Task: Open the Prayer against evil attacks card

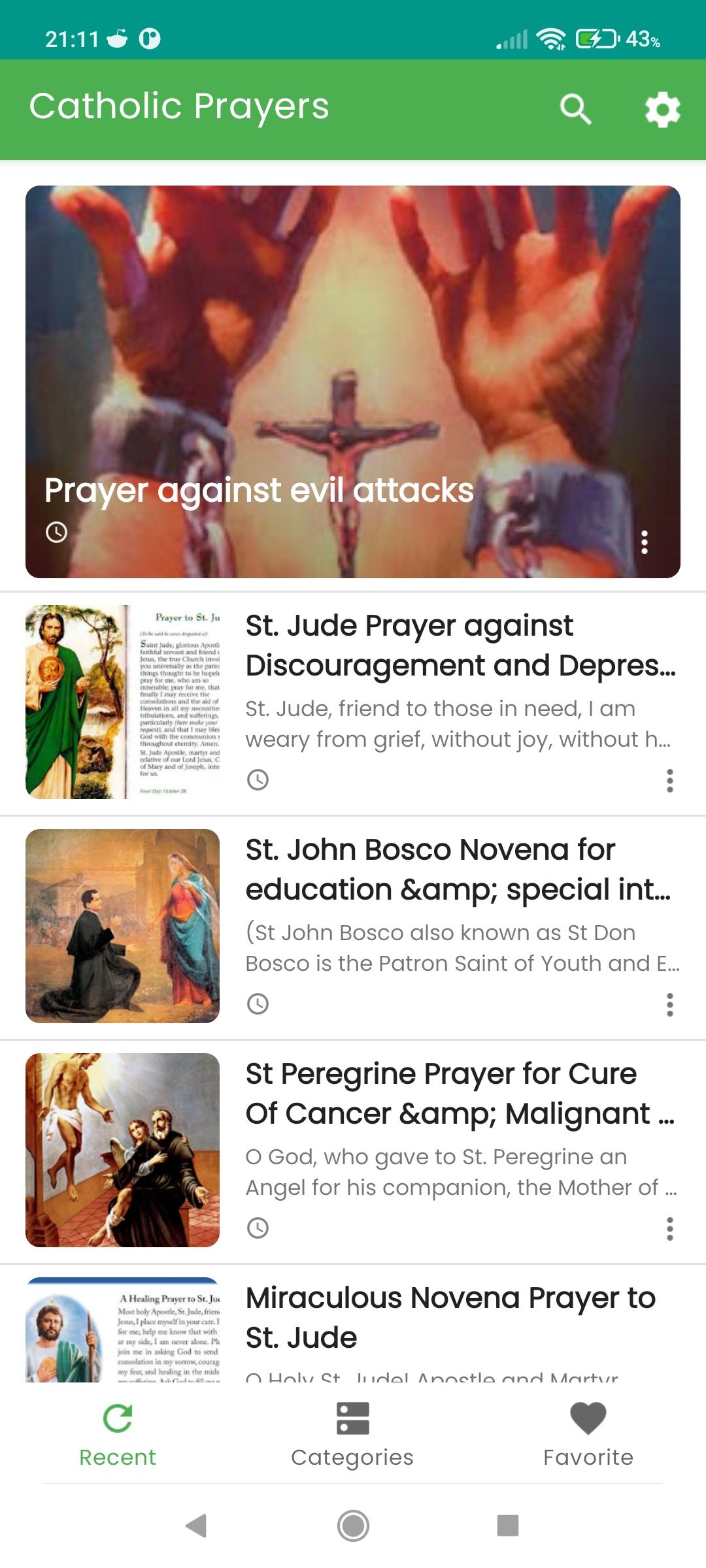Action: click(353, 382)
